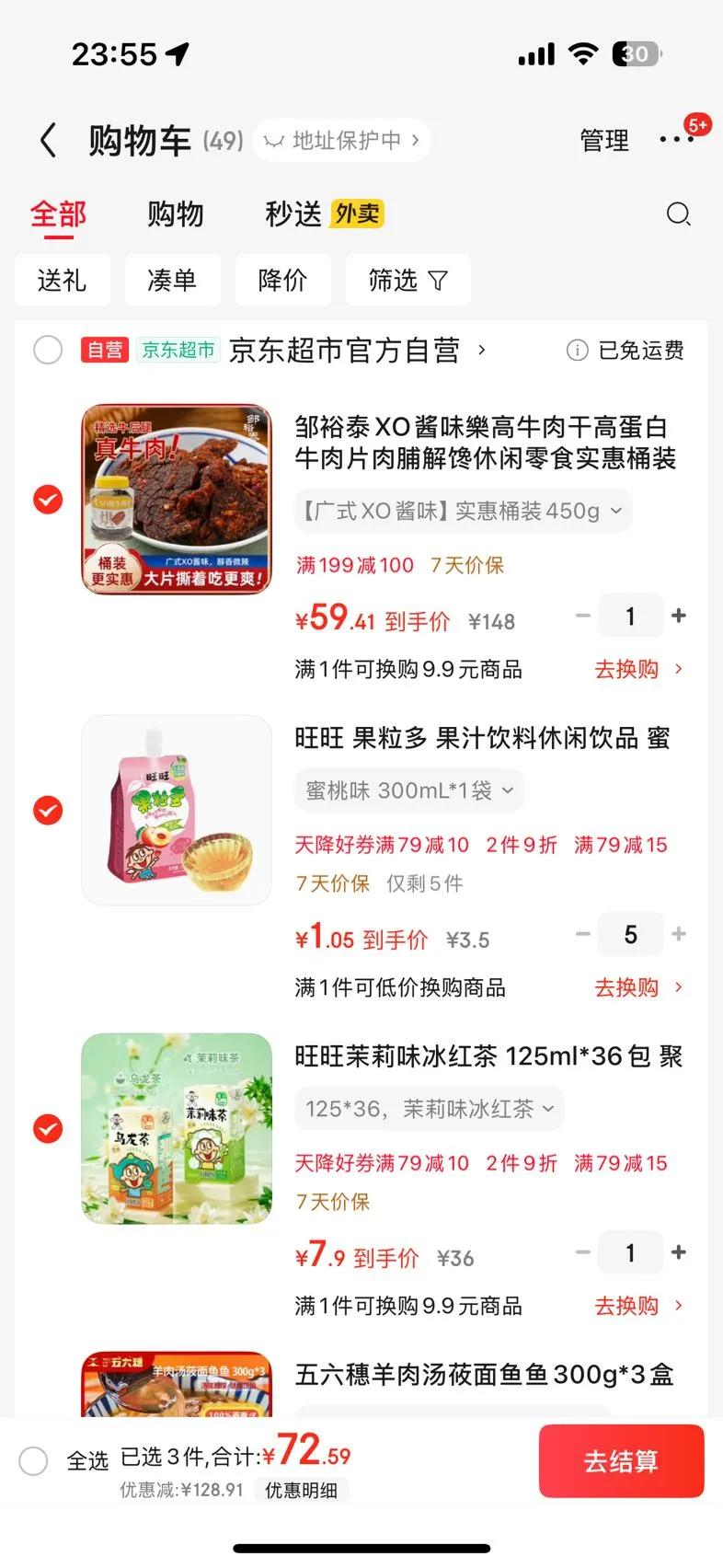Tap 去换购 under 旺旺茉莉味冰红茶
This screenshot has height=1568, width=723.
(637, 1306)
